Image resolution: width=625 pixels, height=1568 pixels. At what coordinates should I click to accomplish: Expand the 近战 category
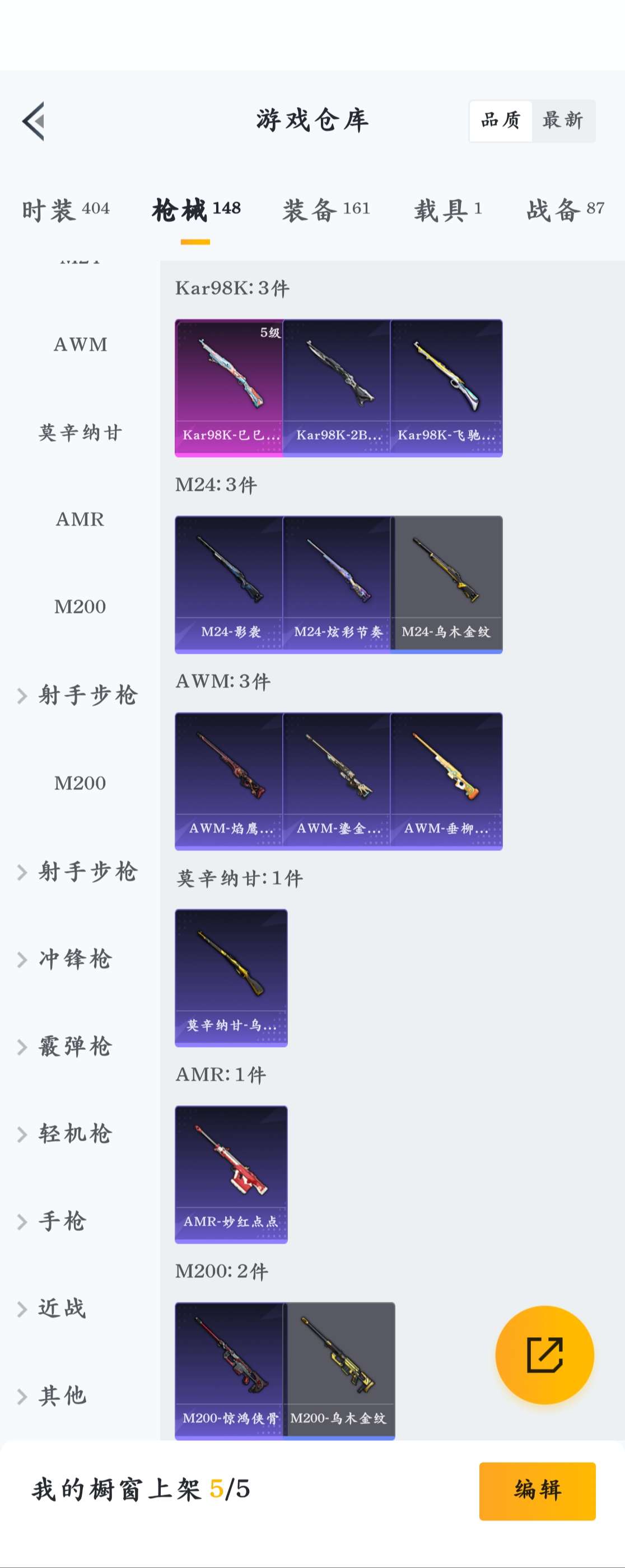click(x=62, y=1309)
